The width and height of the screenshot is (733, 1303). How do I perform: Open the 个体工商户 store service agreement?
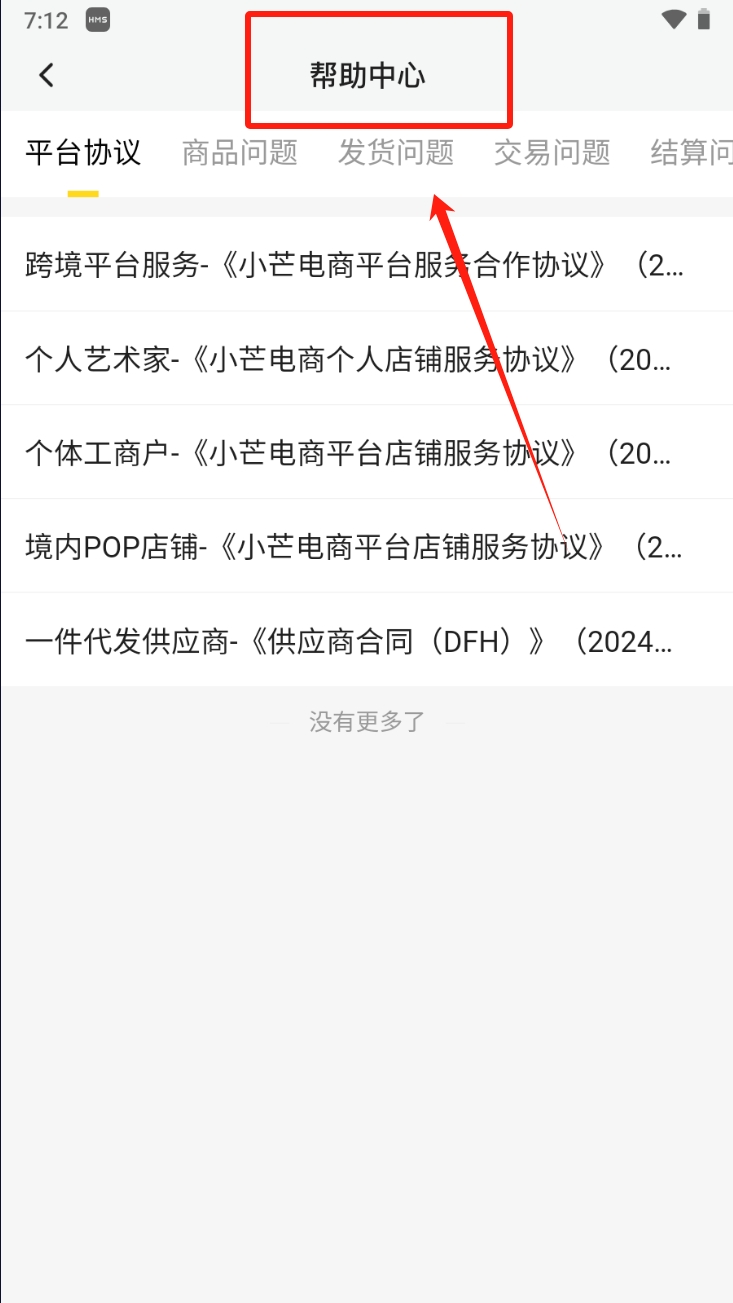point(348,453)
